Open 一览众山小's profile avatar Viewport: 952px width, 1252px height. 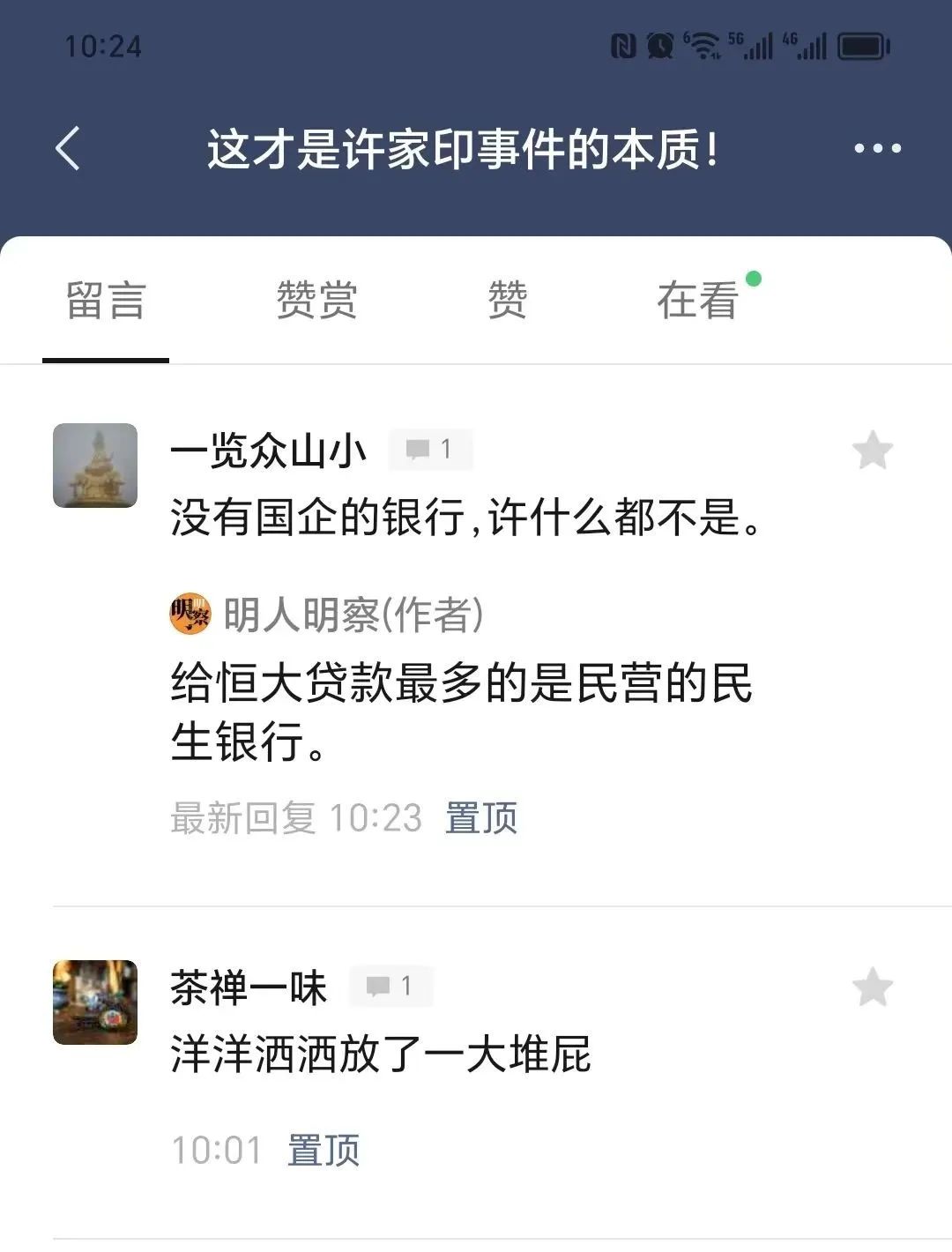point(95,466)
